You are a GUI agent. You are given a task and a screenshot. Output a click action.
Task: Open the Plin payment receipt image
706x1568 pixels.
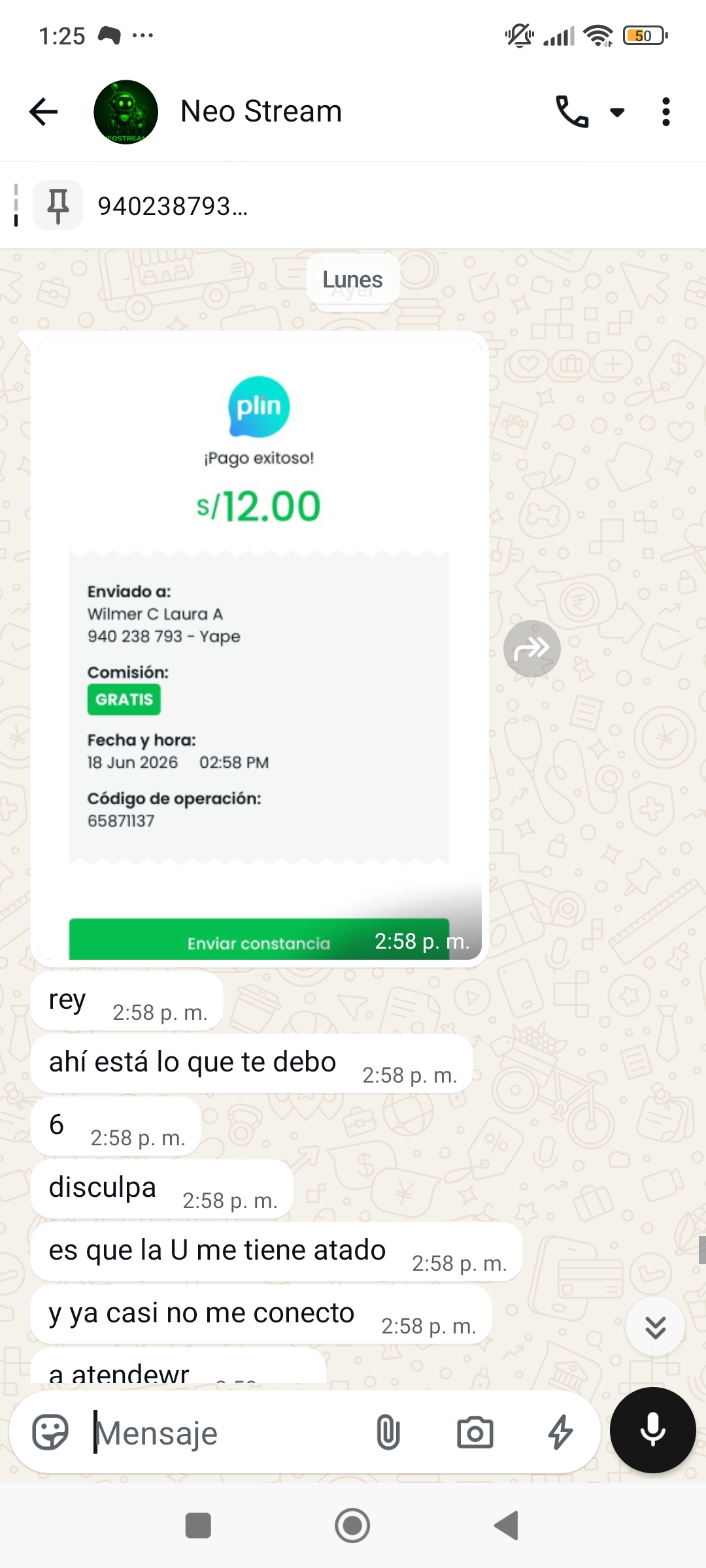pyautogui.click(x=260, y=649)
